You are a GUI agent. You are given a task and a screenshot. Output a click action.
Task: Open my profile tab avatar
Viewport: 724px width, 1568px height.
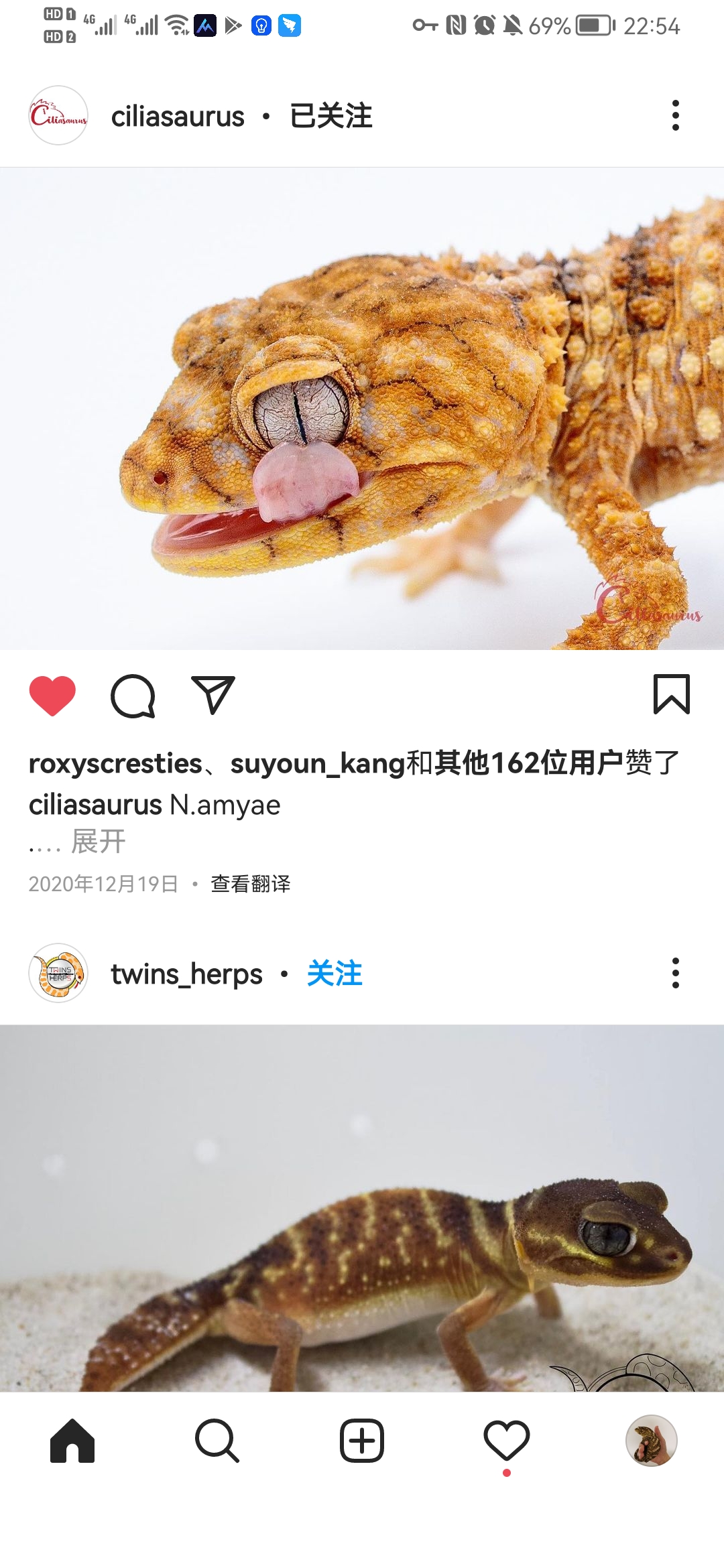(651, 1441)
